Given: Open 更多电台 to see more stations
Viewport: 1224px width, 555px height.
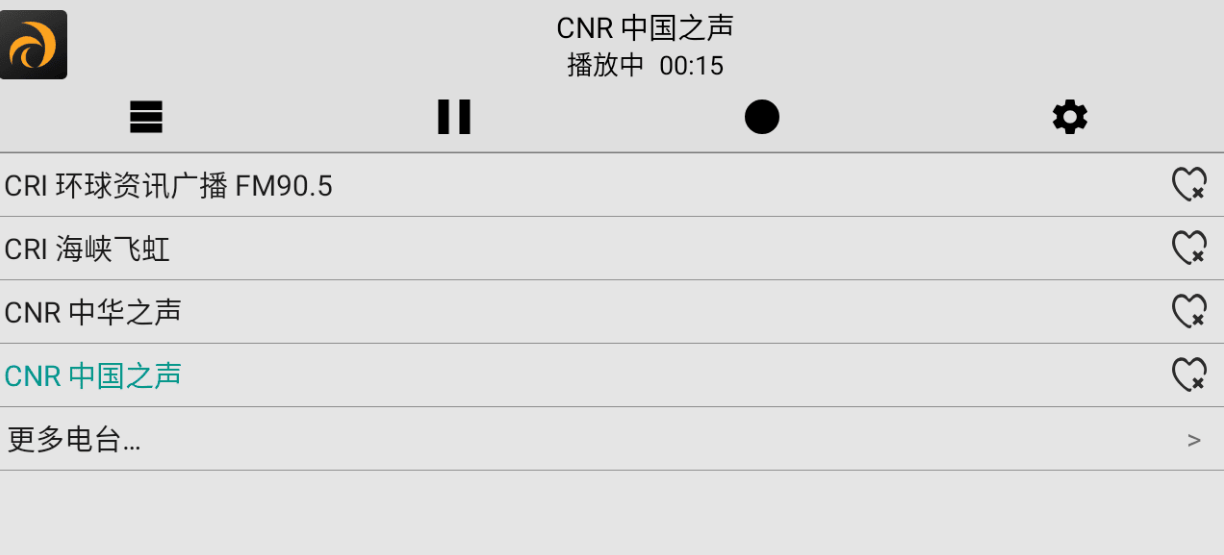Looking at the screenshot, I should coord(75,439).
